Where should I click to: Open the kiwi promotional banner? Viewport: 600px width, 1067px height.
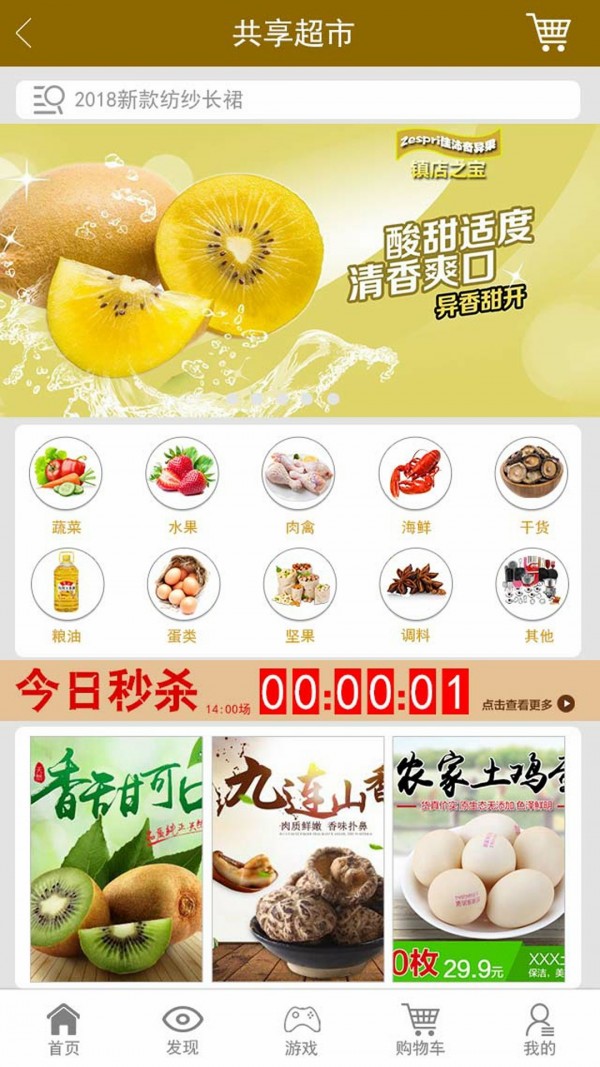coord(300,270)
